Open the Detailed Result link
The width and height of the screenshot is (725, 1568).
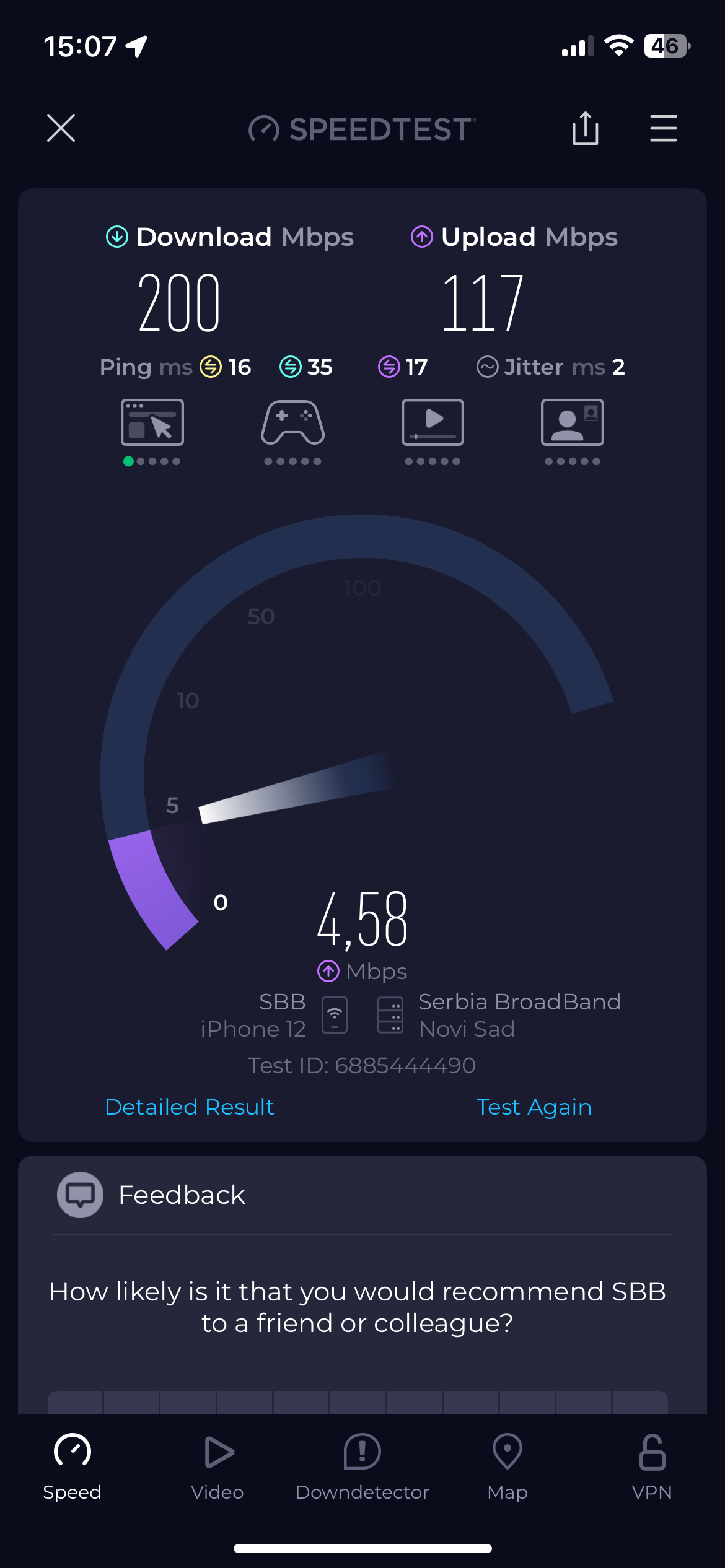coord(190,1107)
